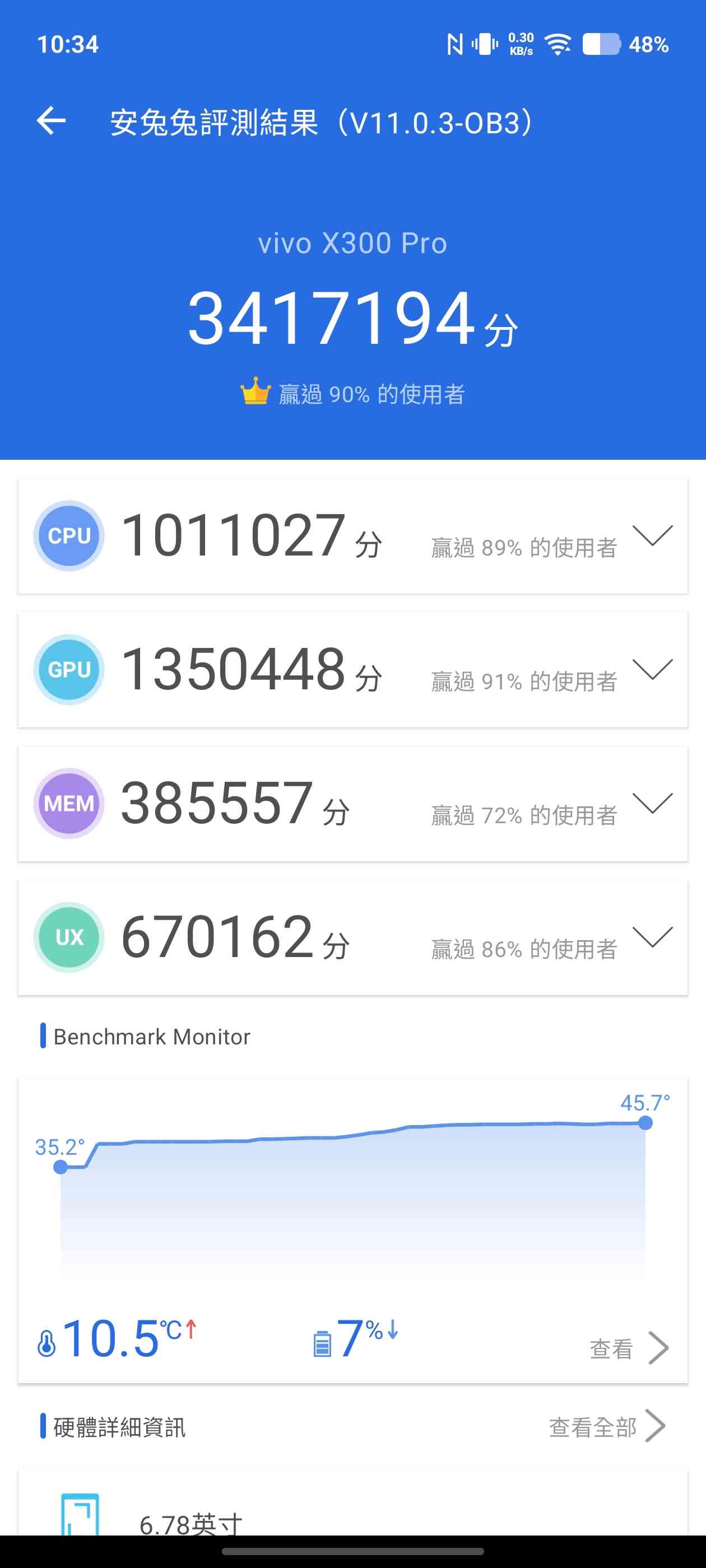Click the CPU score icon
Viewport: 706px width, 1568px height.
[x=68, y=536]
